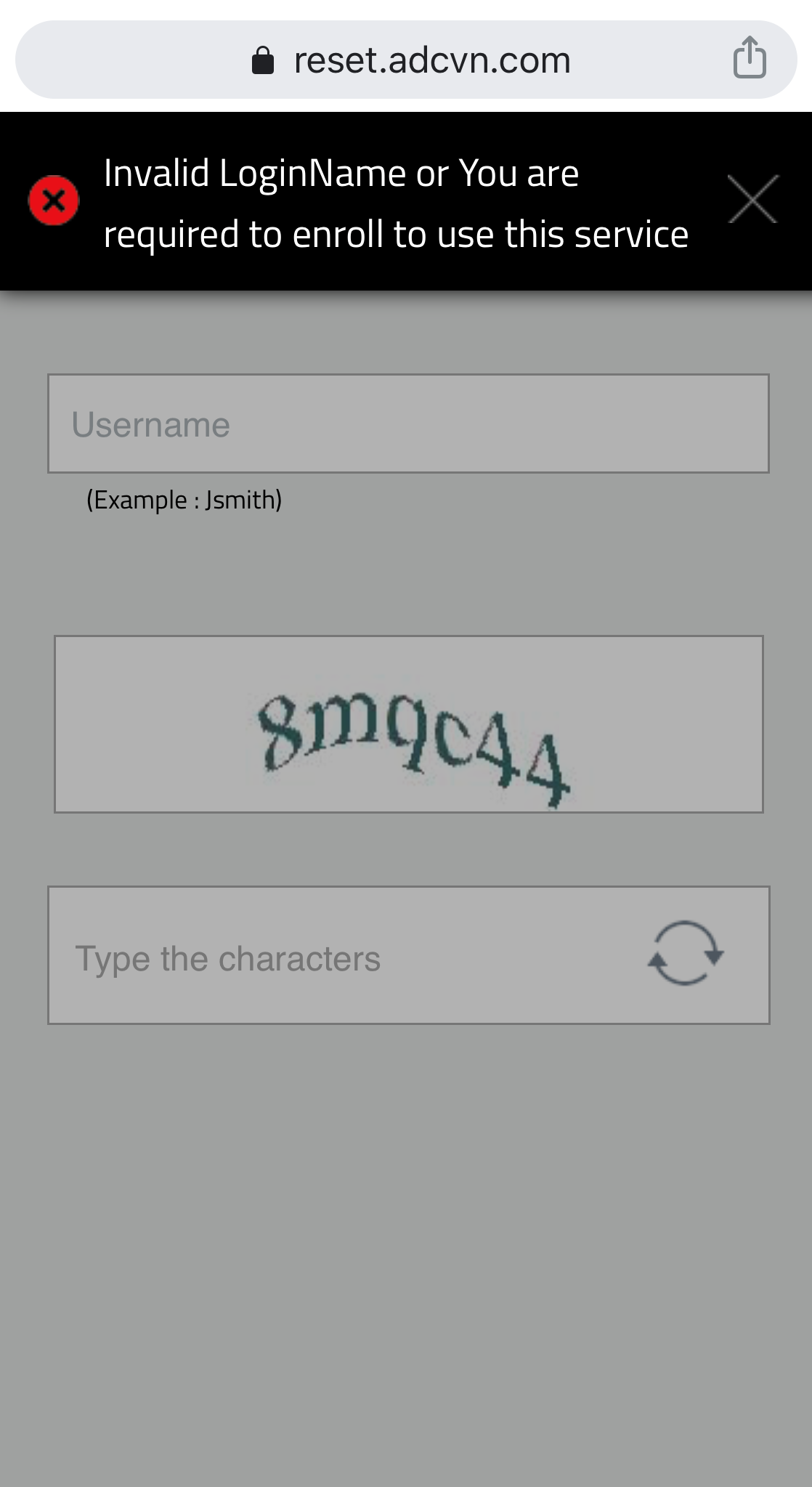
Task: Dismiss the invalid LoginName error banner
Action: [x=752, y=200]
